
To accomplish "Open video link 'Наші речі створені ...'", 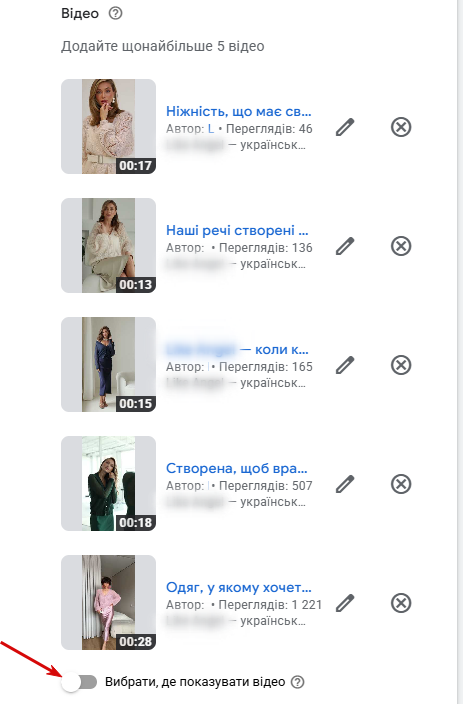I will click(x=237, y=230).
